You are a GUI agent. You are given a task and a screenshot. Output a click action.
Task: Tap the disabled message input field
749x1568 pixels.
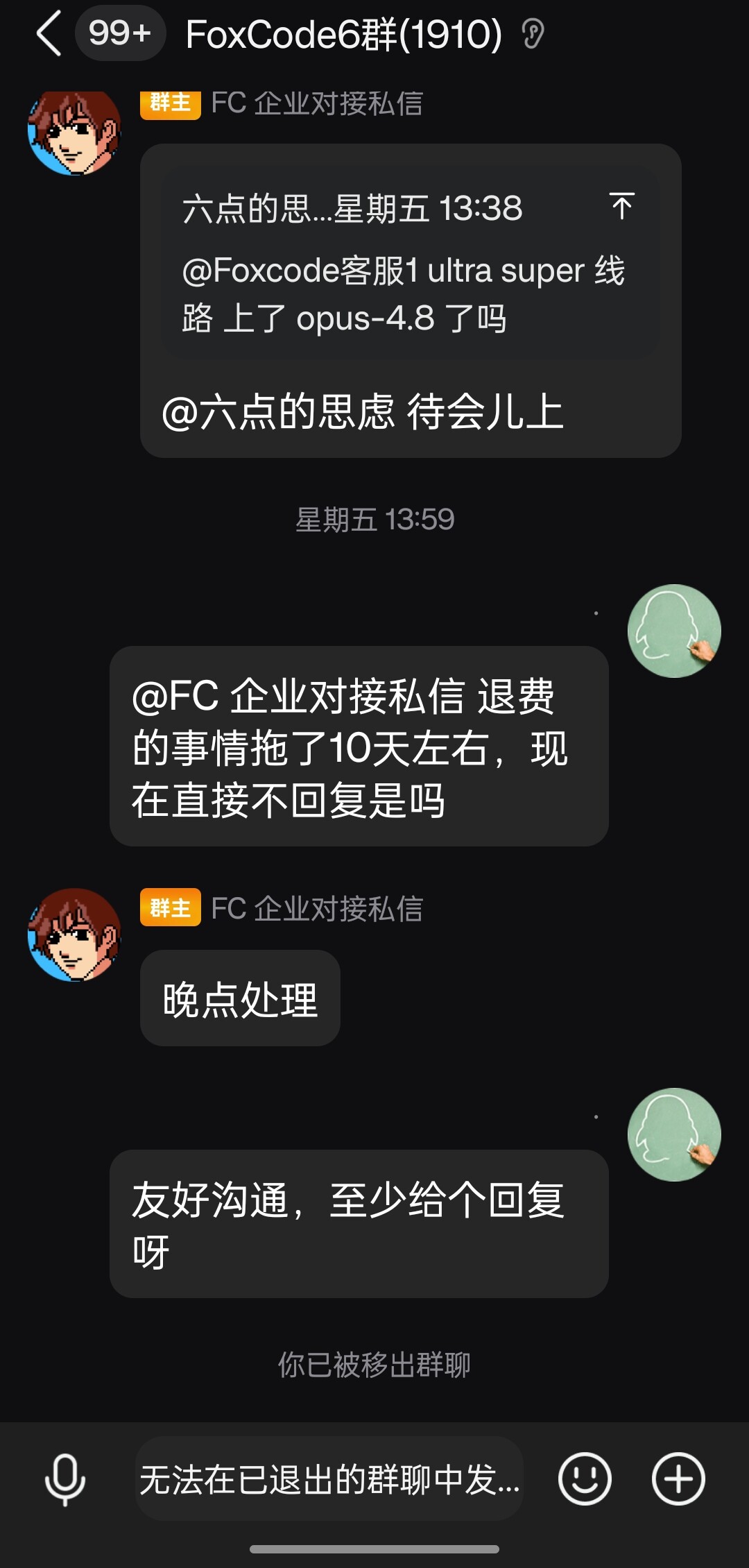point(329,1478)
